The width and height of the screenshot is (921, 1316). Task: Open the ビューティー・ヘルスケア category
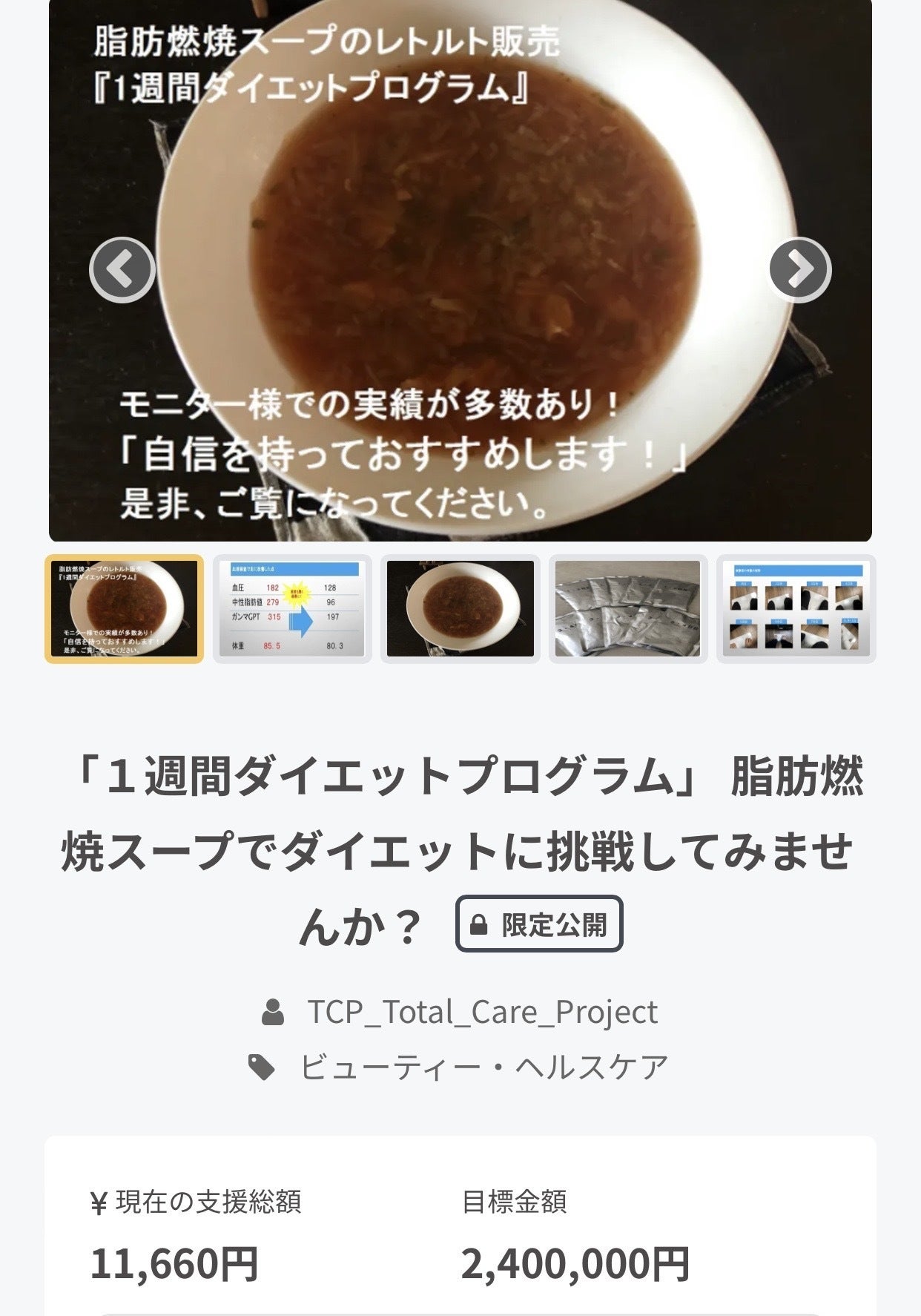click(483, 1067)
